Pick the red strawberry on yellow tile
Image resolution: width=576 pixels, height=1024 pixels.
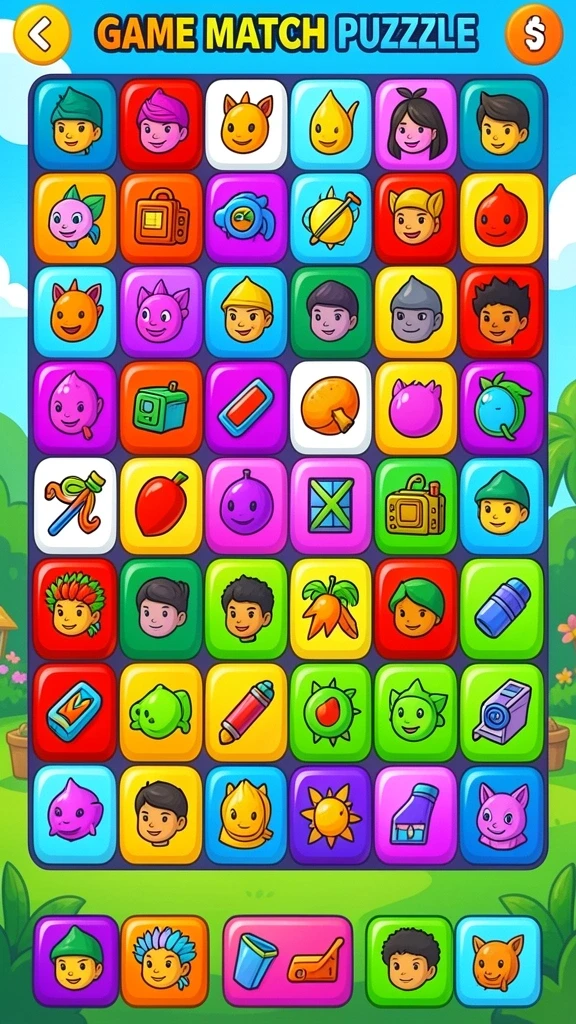pyautogui.click(x=161, y=505)
